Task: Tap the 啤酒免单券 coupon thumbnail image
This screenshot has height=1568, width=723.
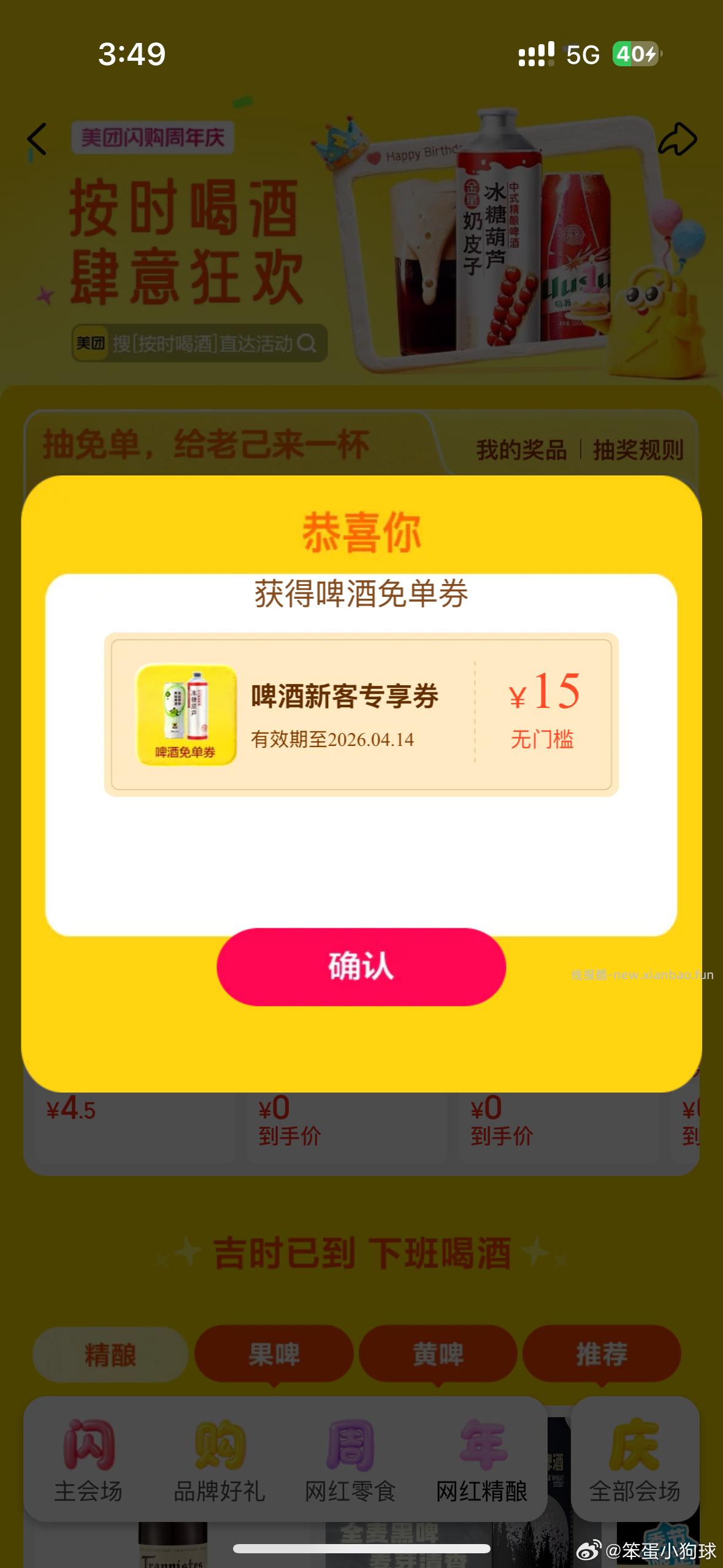Action: point(185,714)
